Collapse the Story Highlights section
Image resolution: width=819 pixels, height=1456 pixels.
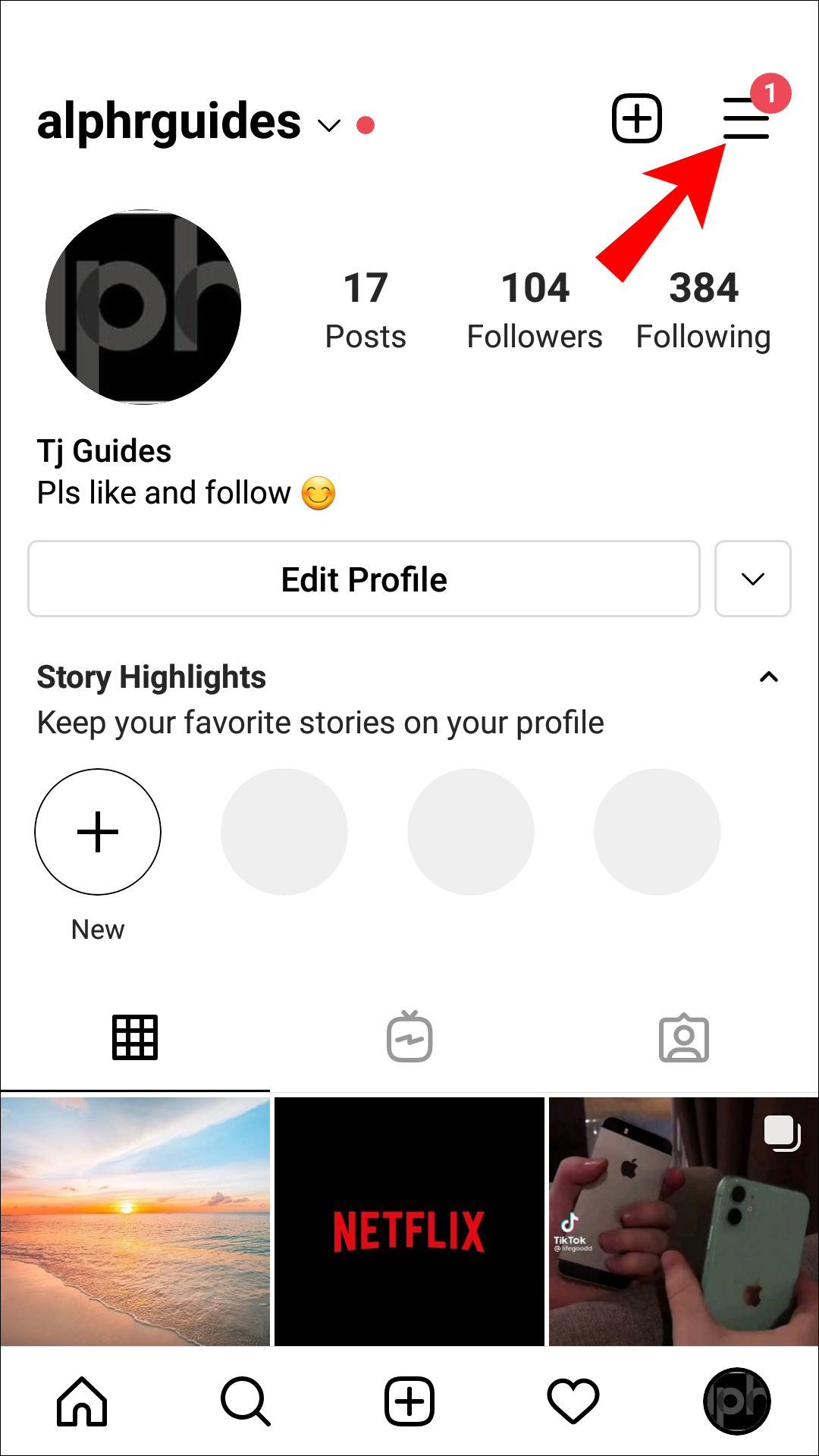[769, 677]
